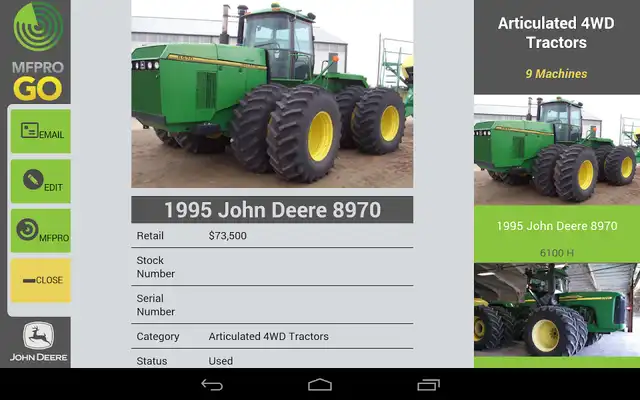This screenshot has width=640, height=400.
Task: Close the machine details
Action: point(40,280)
